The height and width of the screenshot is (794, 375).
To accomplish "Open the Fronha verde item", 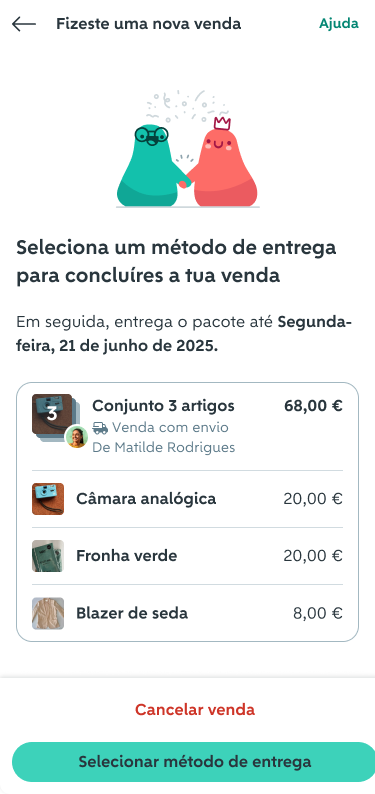I will coord(187,556).
